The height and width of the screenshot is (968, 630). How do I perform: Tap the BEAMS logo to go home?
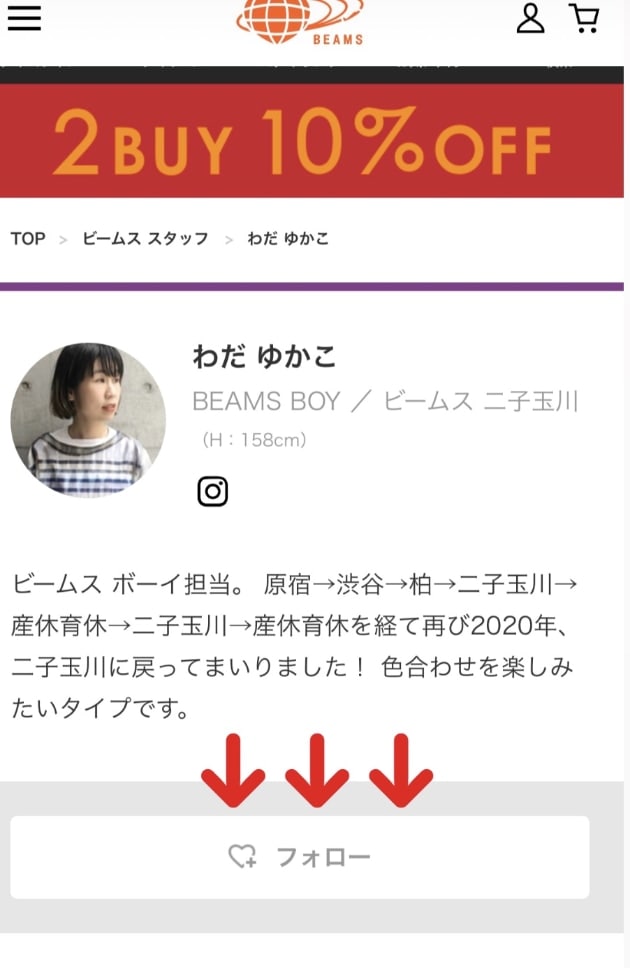[x=300, y=22]
